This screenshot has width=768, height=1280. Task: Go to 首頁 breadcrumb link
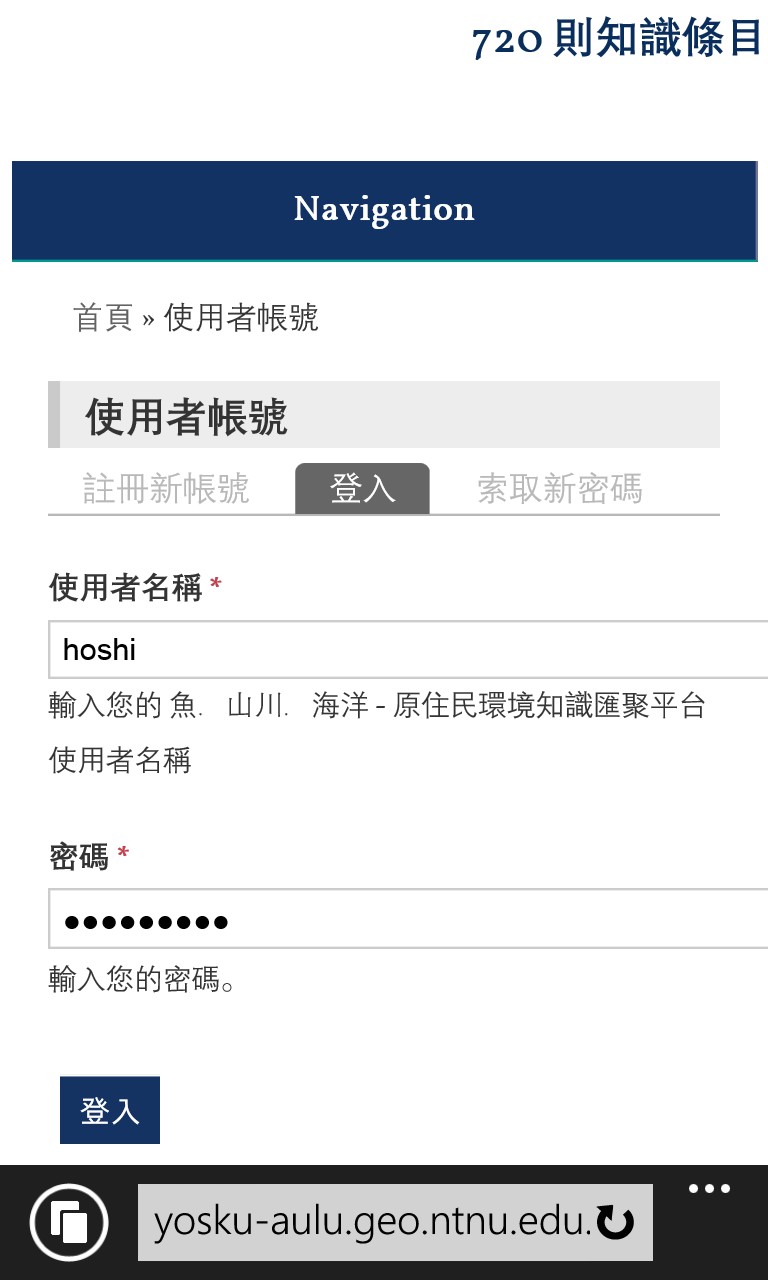click(103, 318)
